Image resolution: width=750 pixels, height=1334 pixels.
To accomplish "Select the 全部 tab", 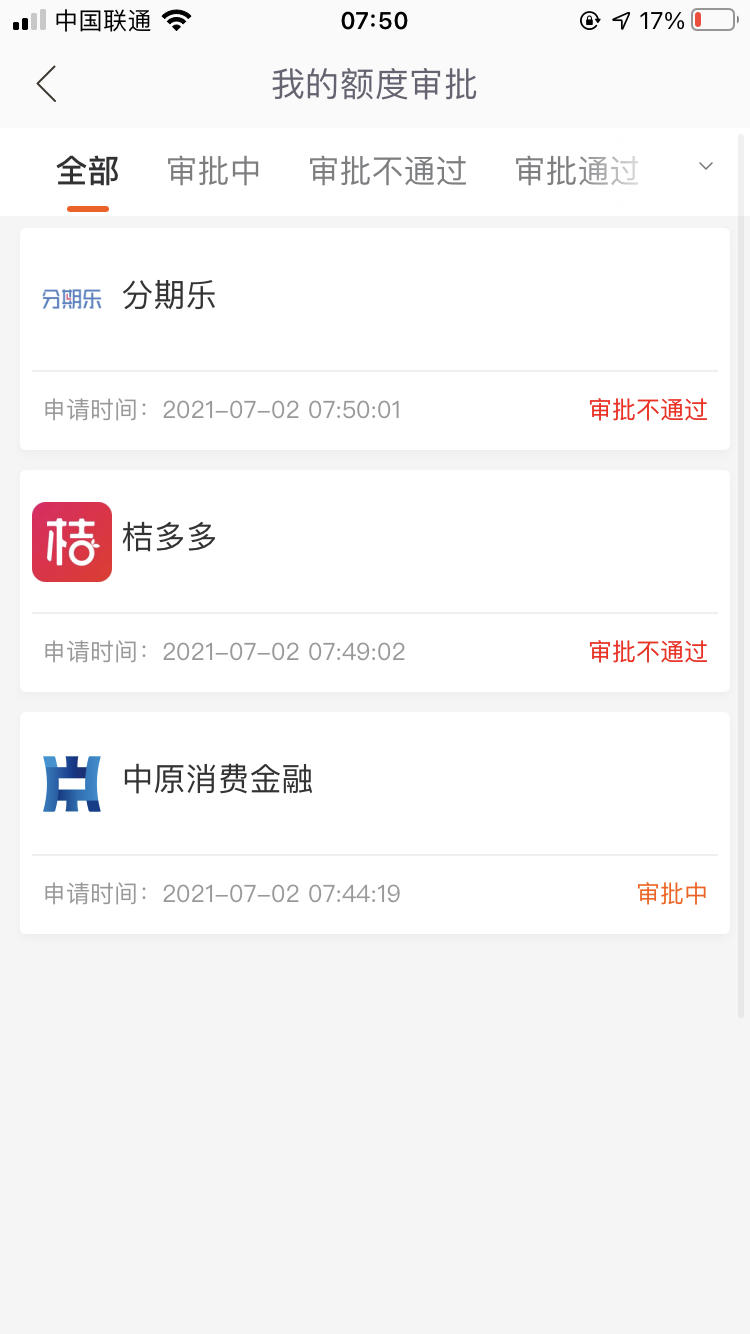I will [x=88, y=171].
